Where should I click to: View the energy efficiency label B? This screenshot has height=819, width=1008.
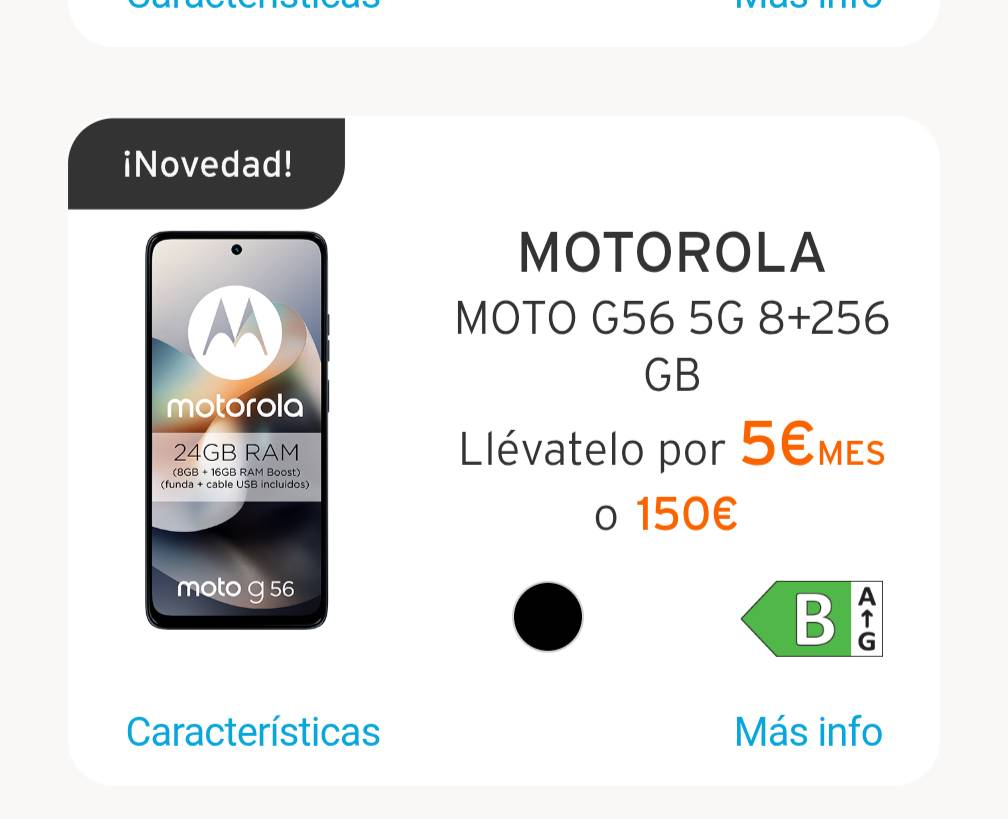pos(812,619)
